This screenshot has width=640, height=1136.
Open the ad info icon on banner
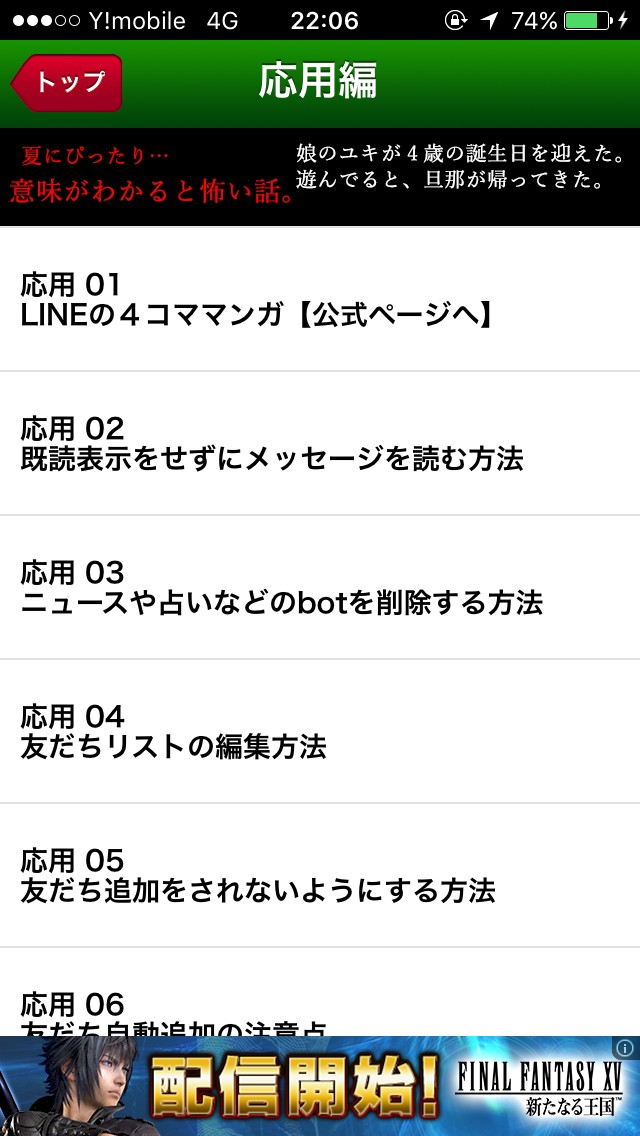[625, 1048]
